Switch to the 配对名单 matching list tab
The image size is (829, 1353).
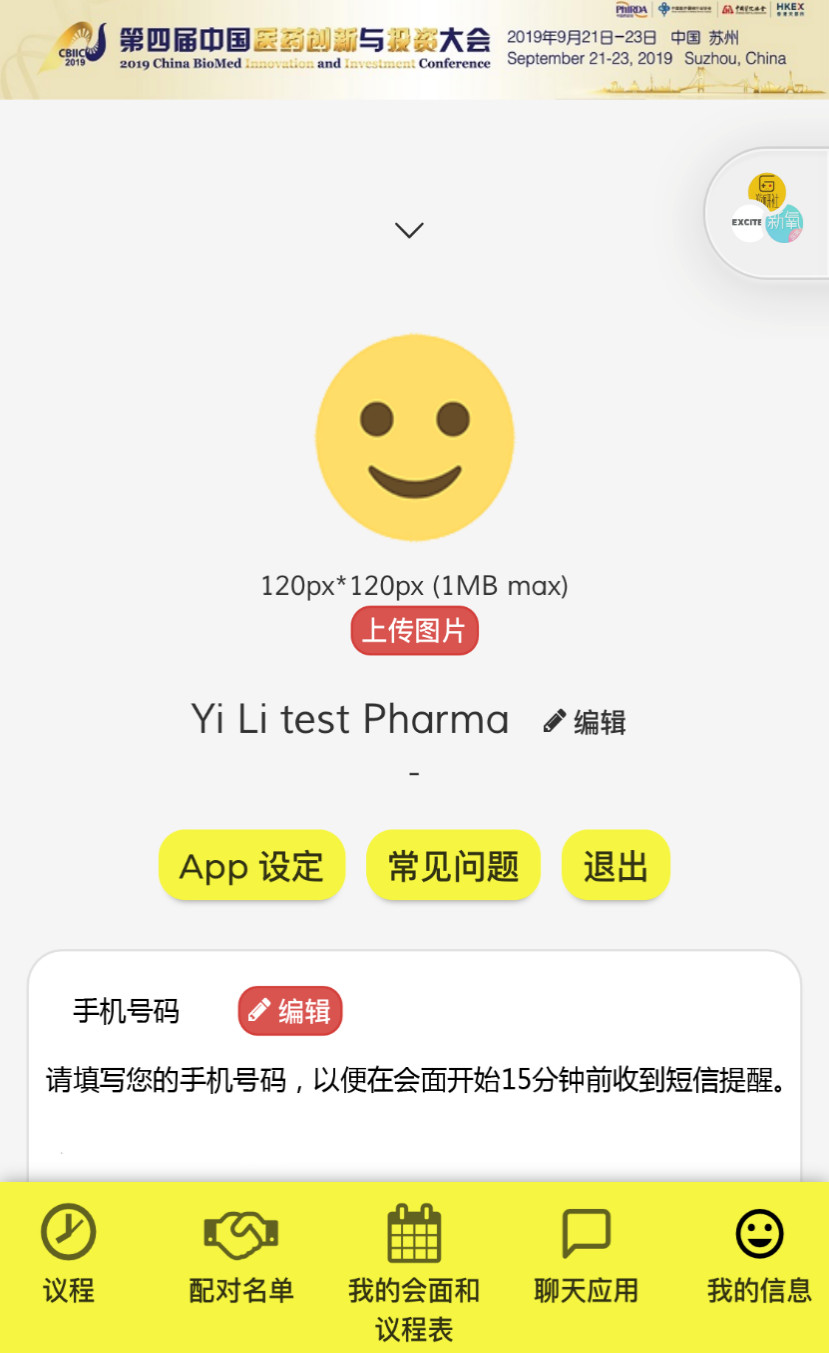241,1254
